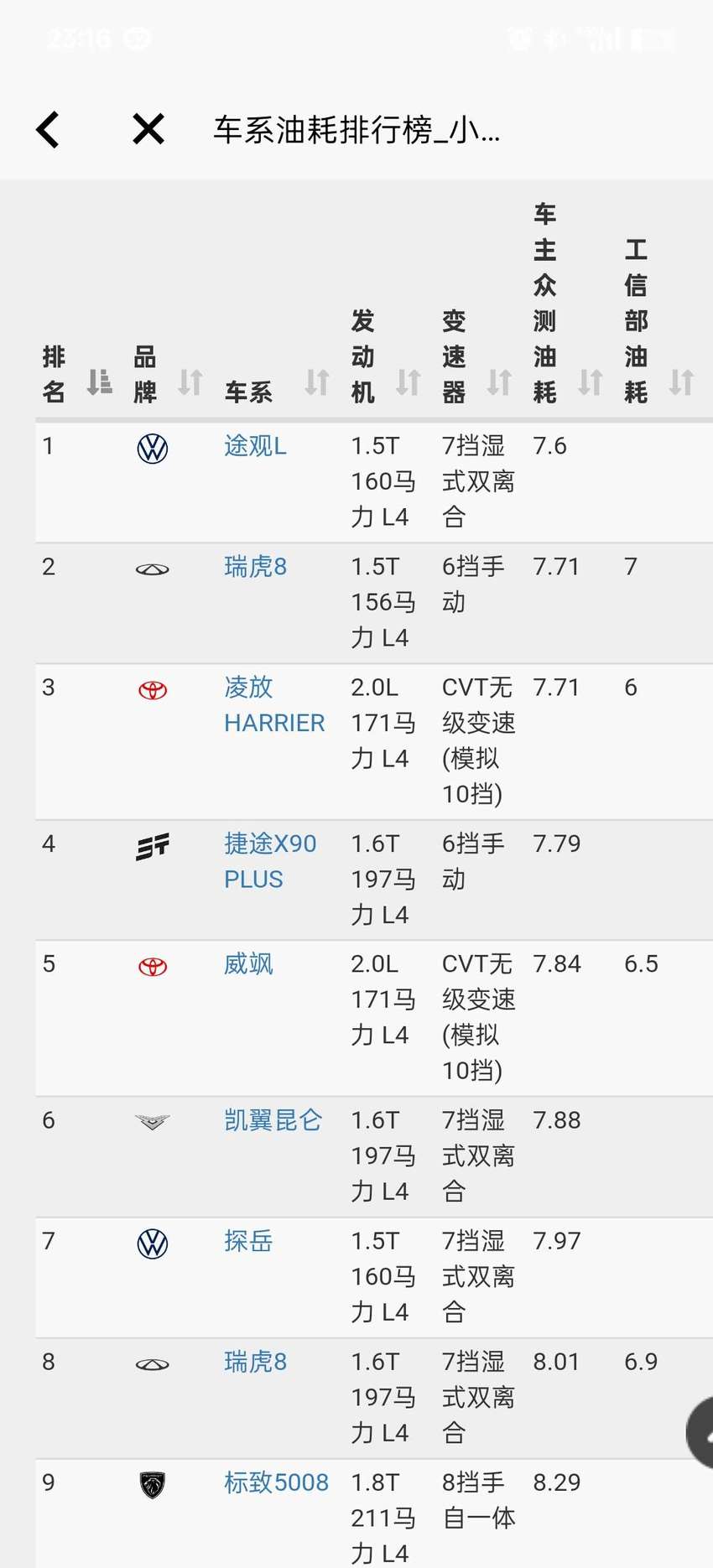The image size is (713, 1568).
Task: Sort the table by 品牌 column
Action: point(190,382)
